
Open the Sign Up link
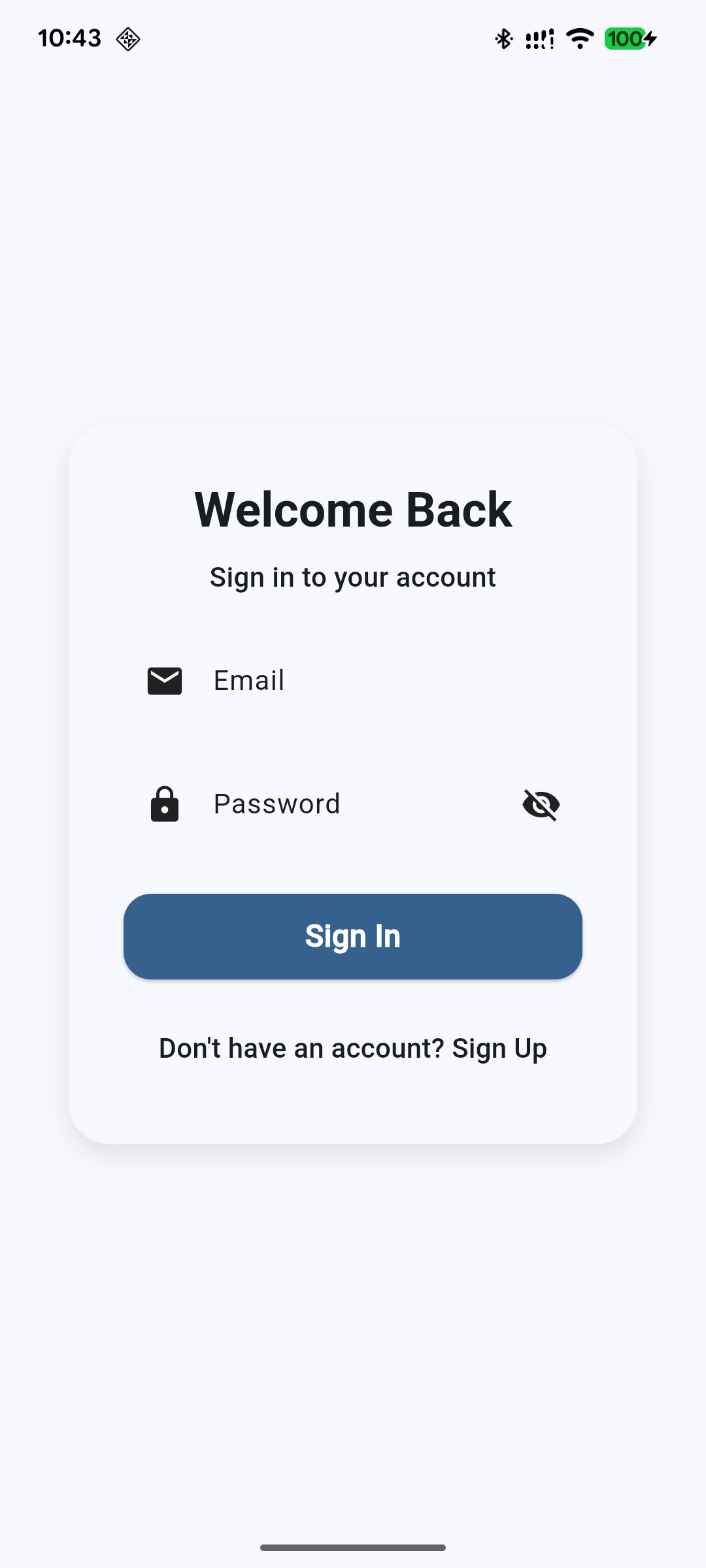click(500, 1047)
